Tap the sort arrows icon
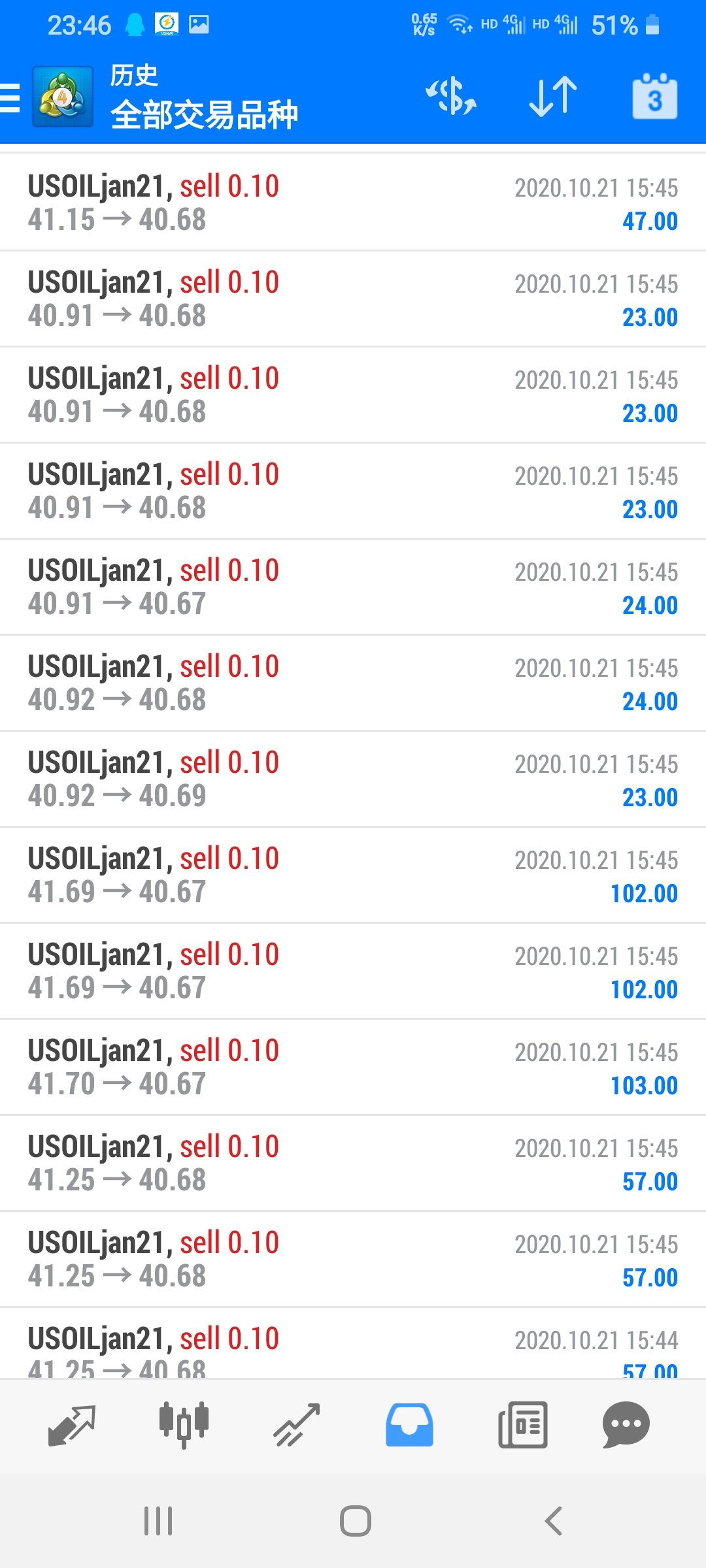706x1568 pixels. click(x=553, y=96)
